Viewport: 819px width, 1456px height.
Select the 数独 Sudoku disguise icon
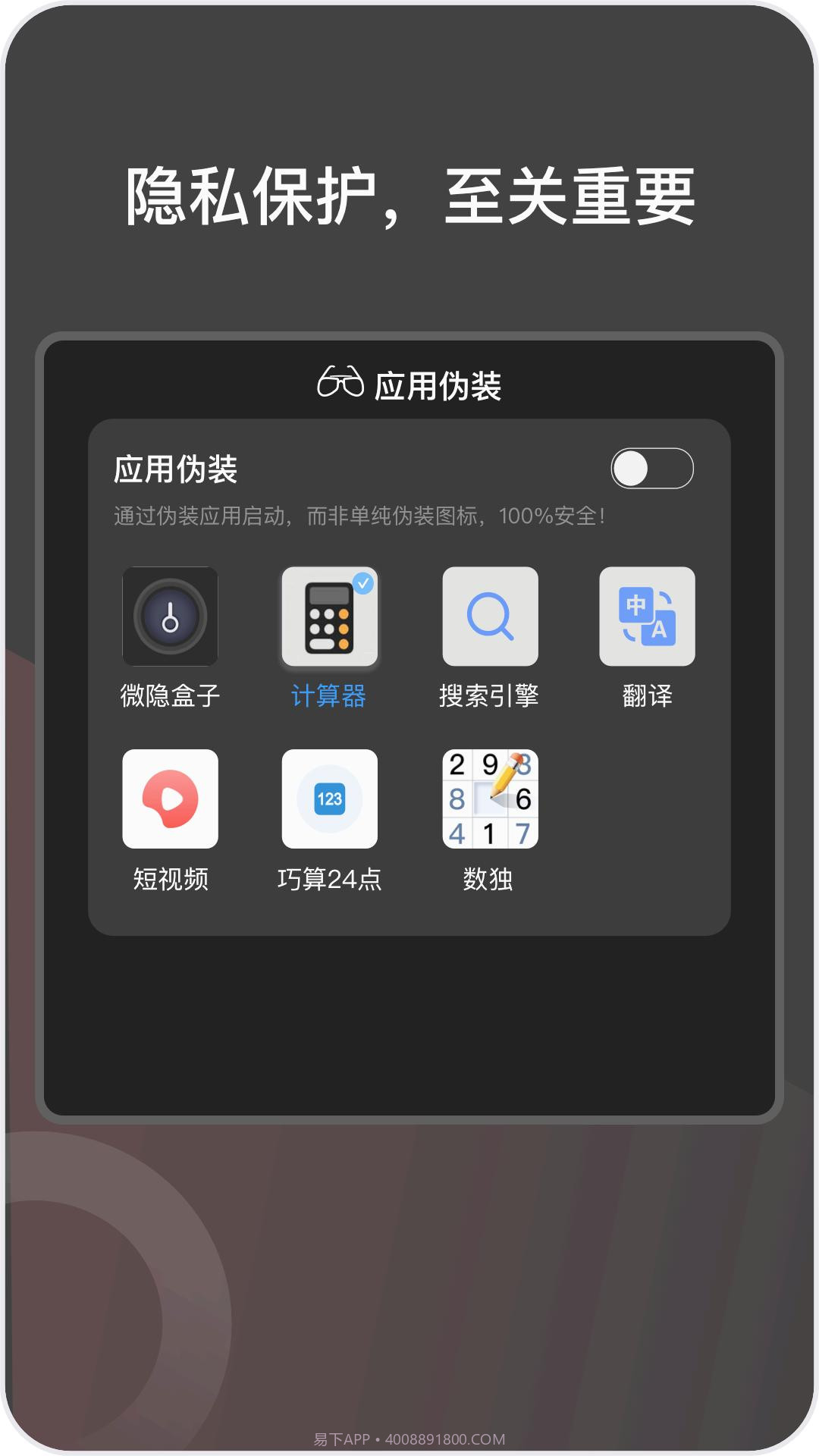[x=491, y=798]
